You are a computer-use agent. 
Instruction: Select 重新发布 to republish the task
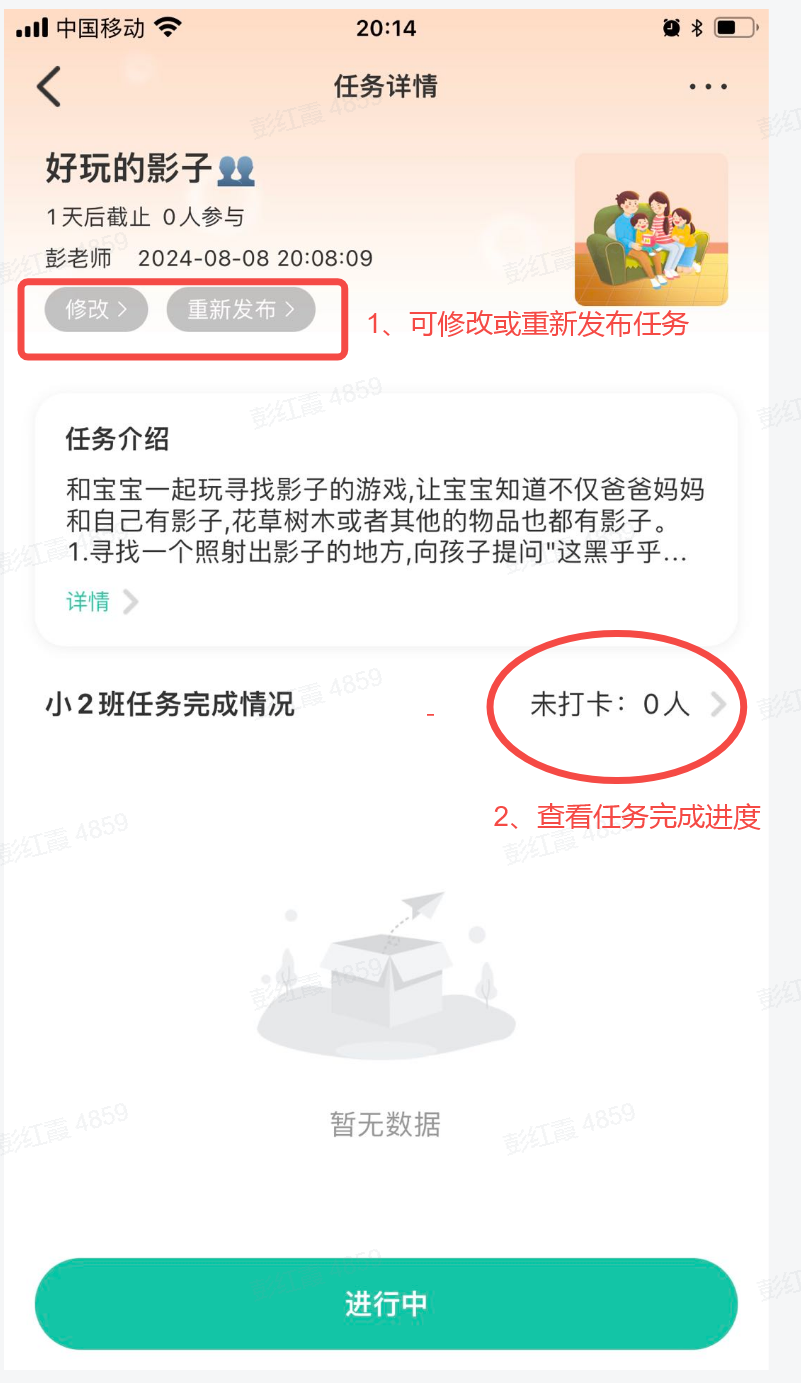click(240, 310)
